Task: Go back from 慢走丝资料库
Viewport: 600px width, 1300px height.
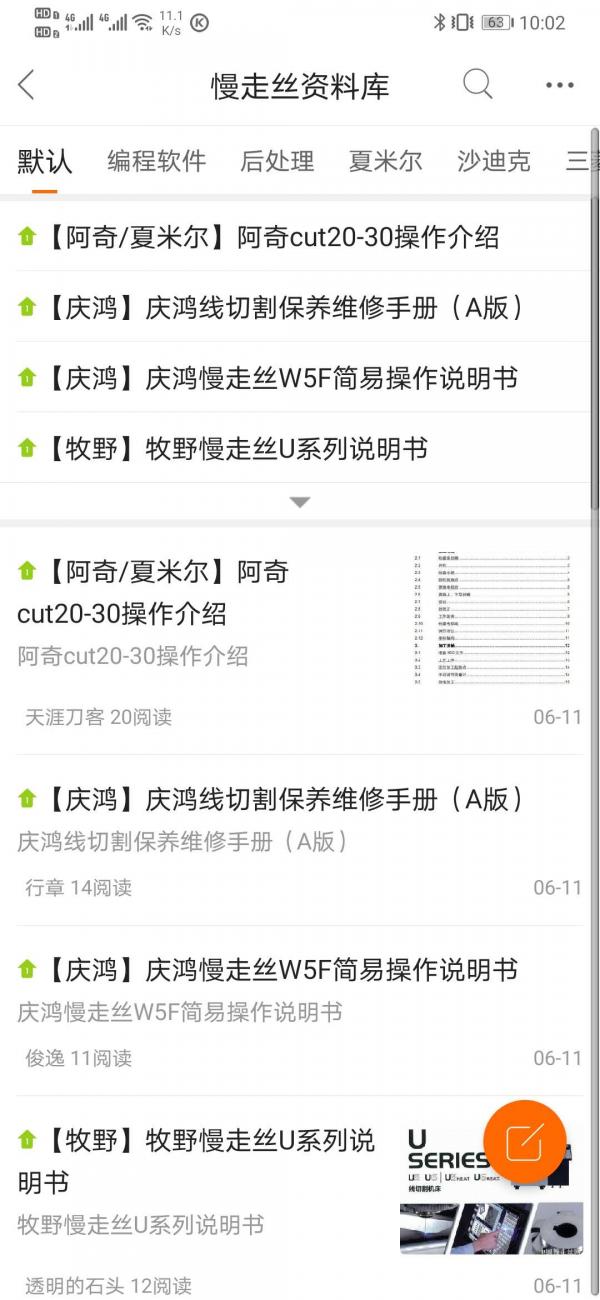Action: coord(27,85)
